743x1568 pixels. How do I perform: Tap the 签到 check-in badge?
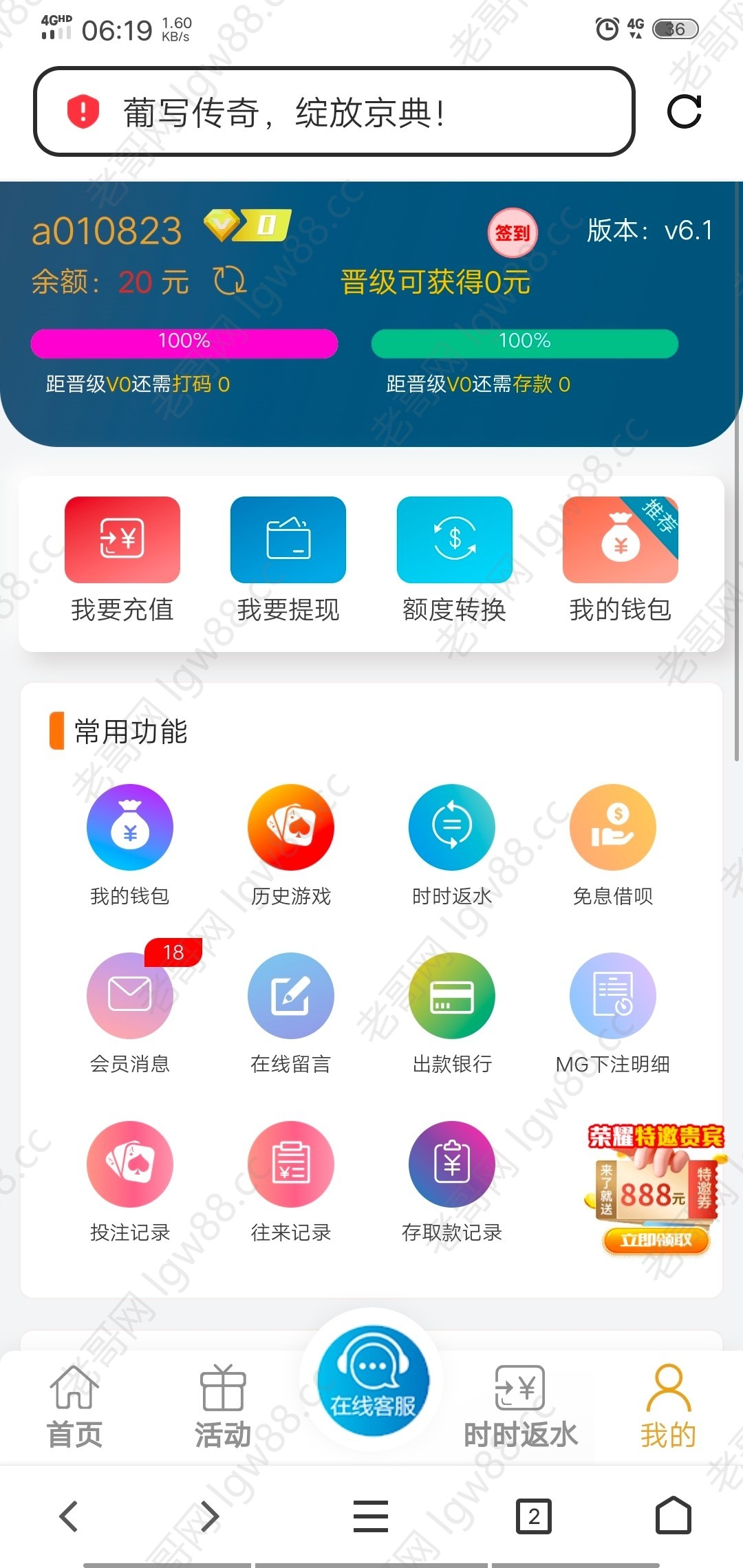click(513, 232)
